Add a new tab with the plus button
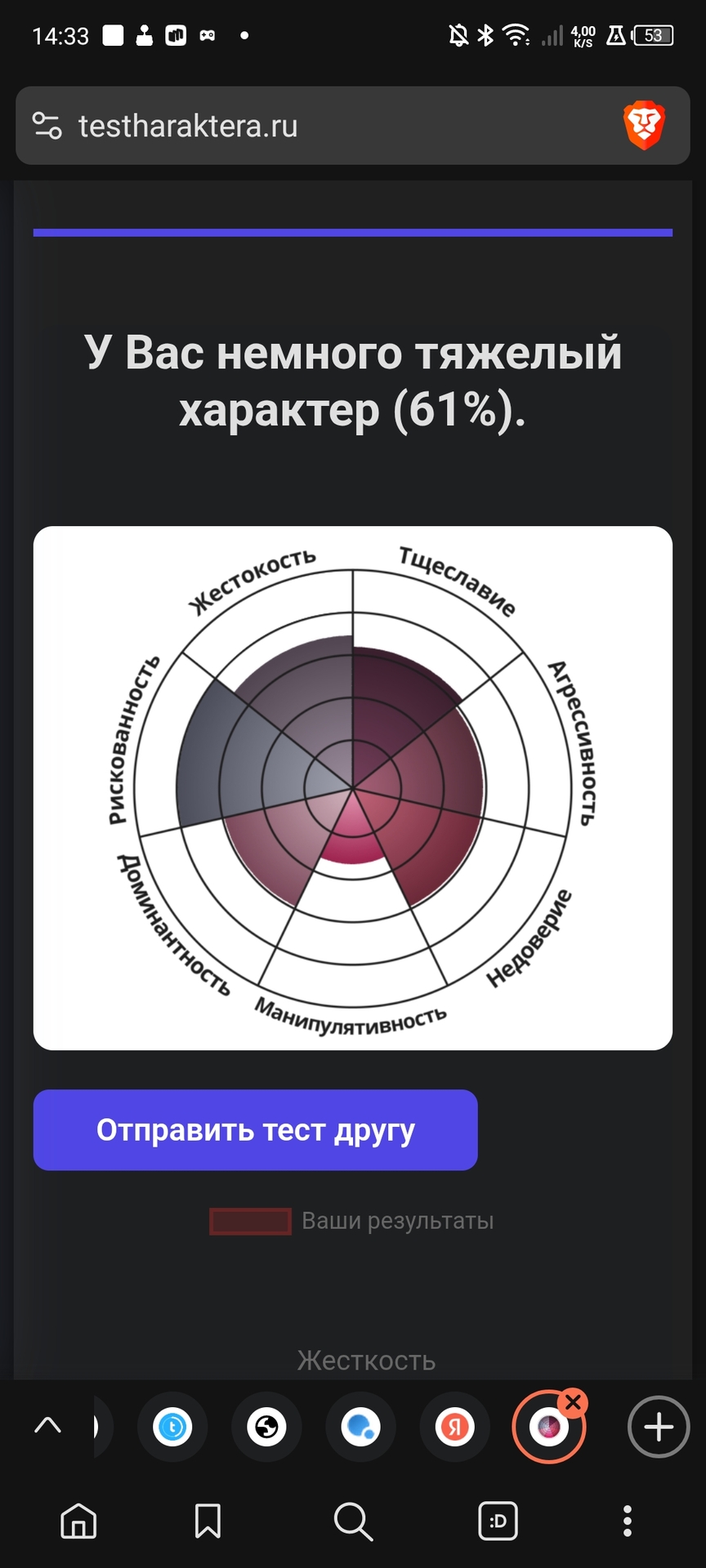This screenshot has width=706, height=1568. click(659, 1427)
